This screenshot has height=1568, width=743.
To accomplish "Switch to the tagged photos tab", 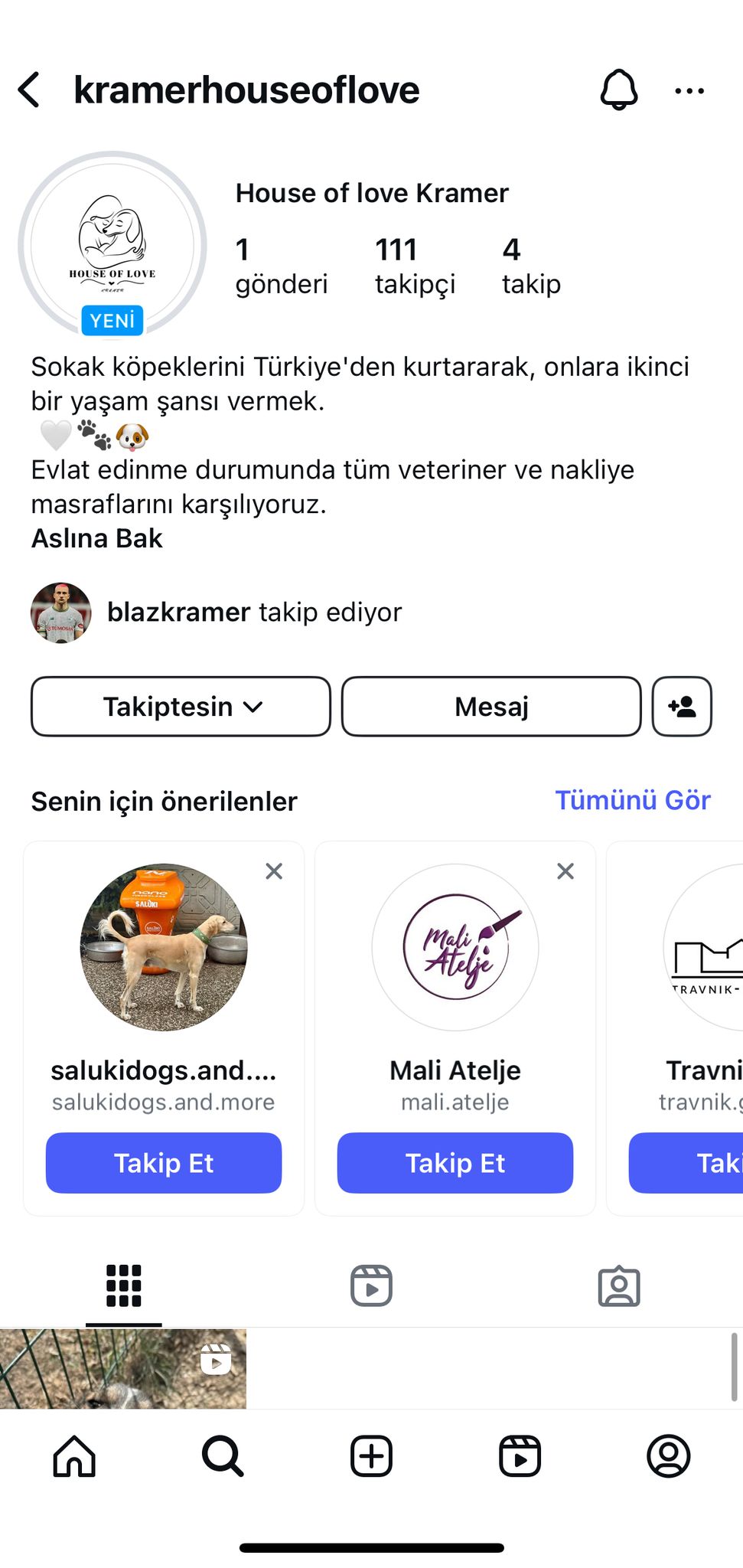I will (x=618, y=1285).
